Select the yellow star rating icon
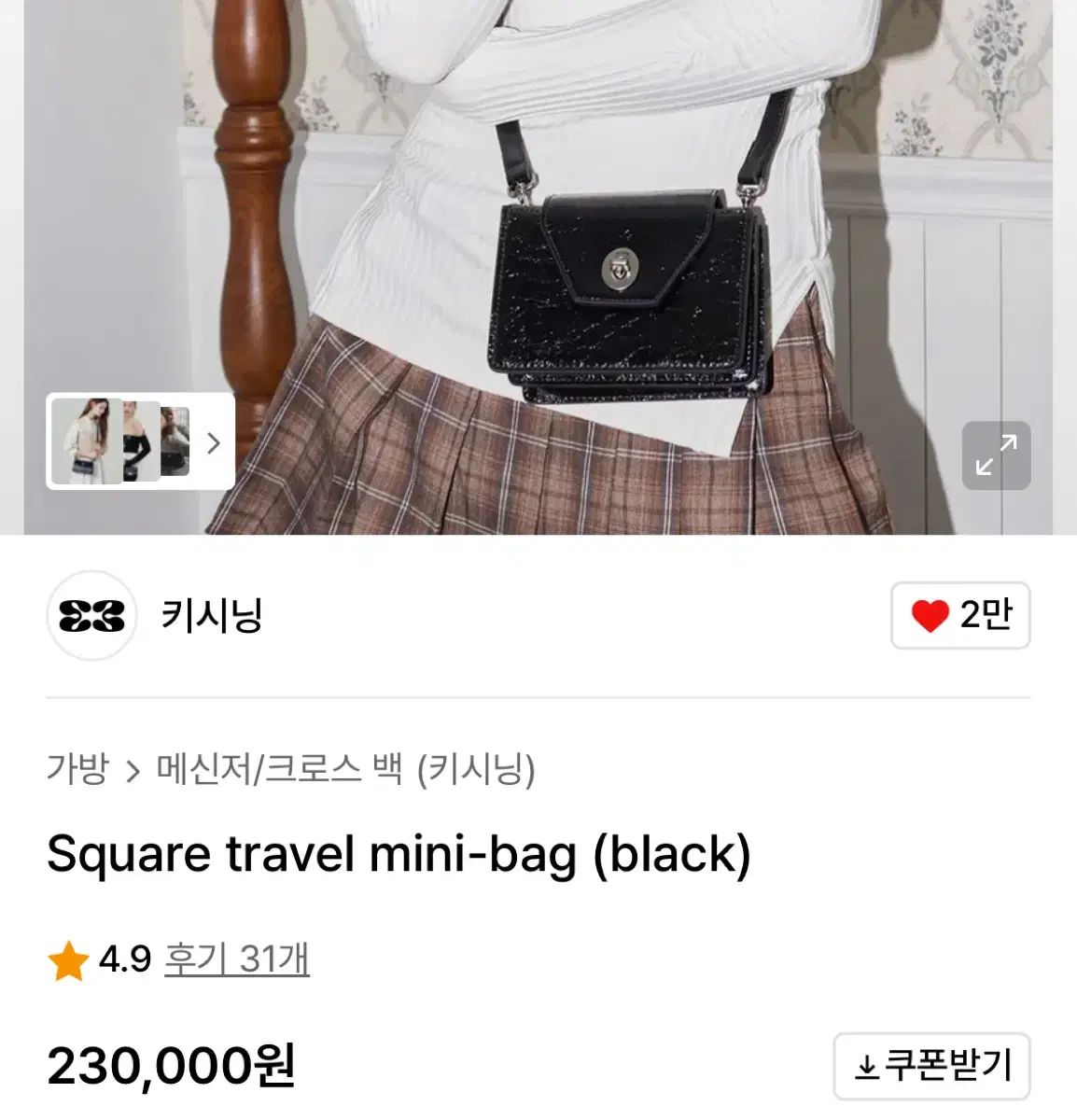 pyautogui.click(x=64, y=957)
